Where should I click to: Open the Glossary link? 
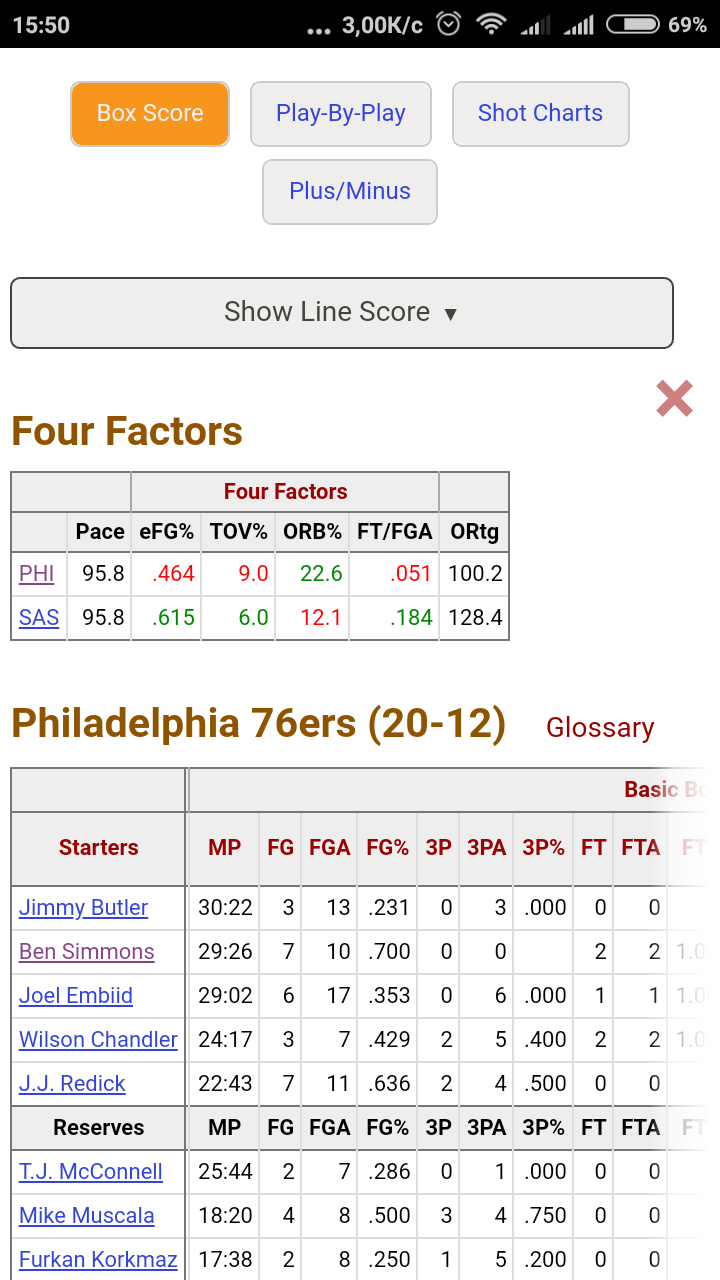pos(600,728)
